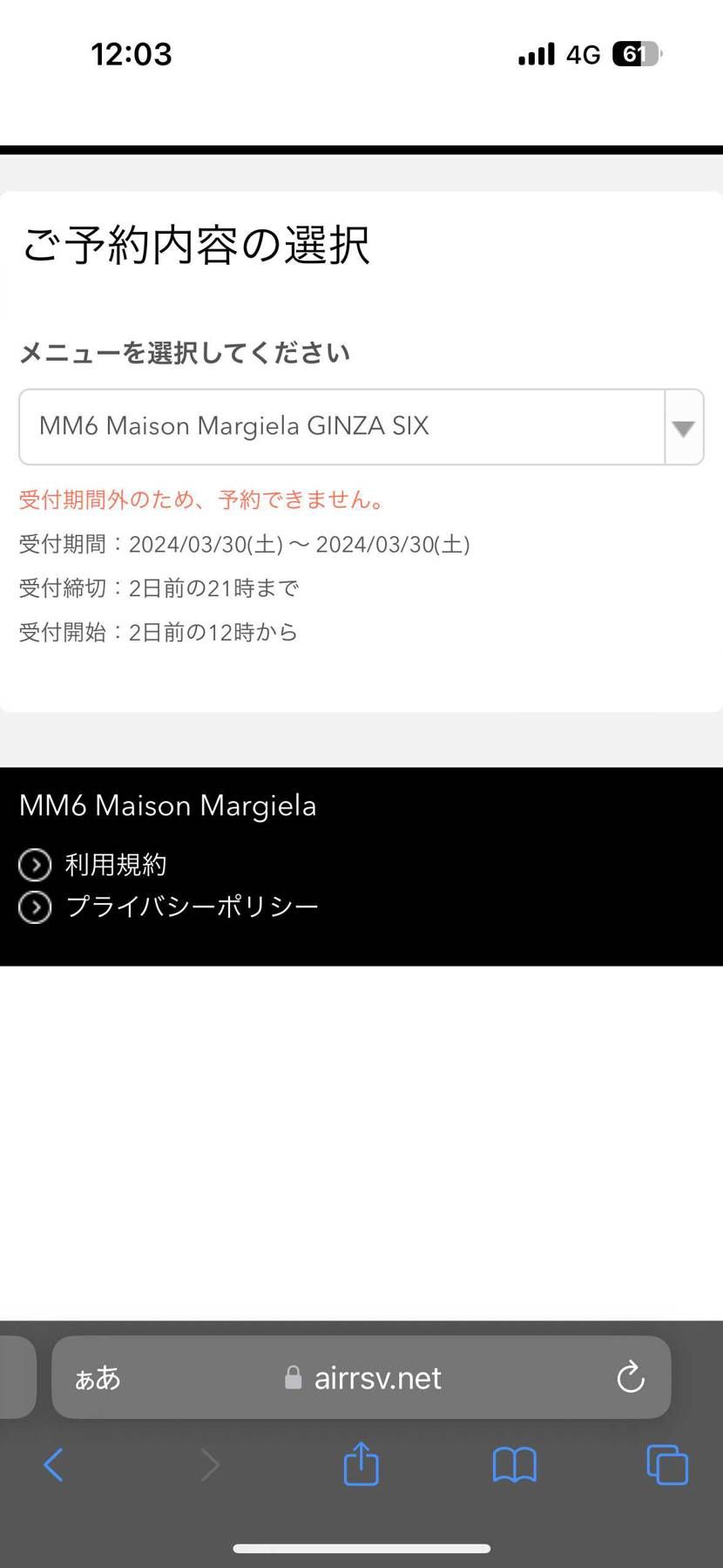723x1568 pixels.
Task: Open the MM6 Maison Margiela GINZA SIX dropdown
Action: [x=361, y=426]
